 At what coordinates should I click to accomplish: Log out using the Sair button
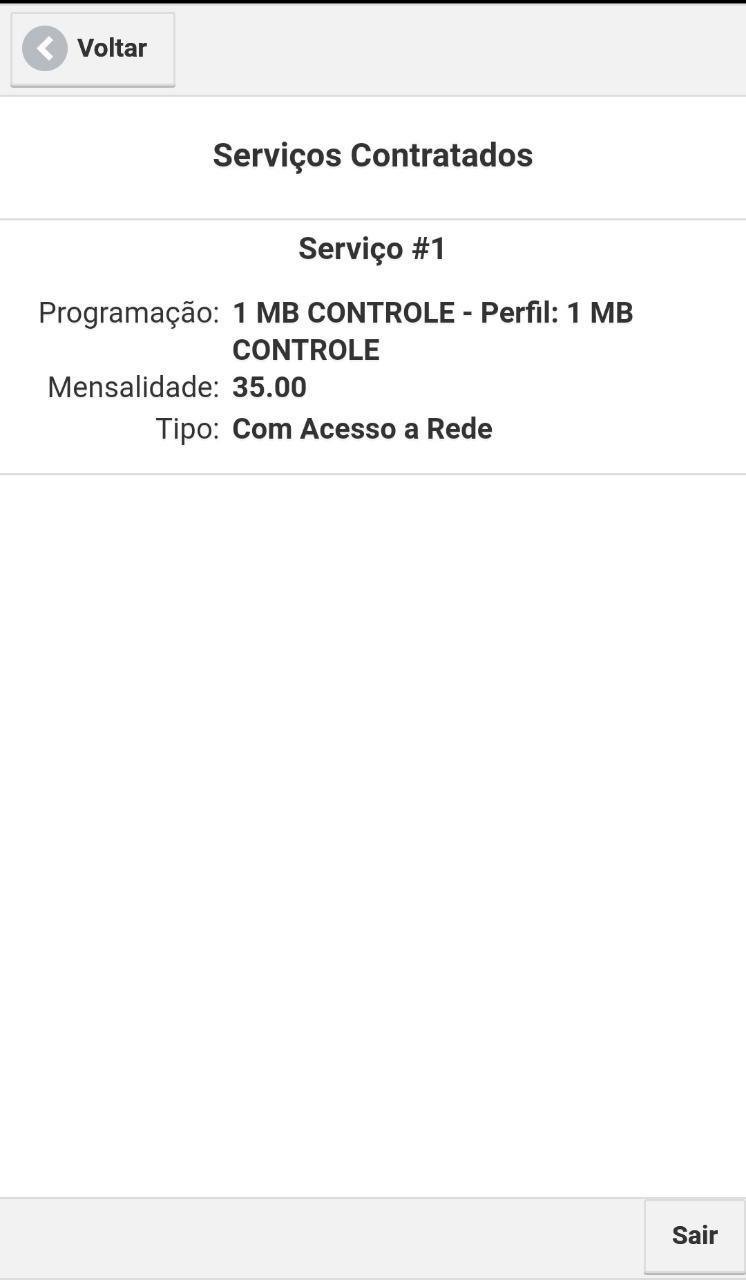(x=694, y=1236)
